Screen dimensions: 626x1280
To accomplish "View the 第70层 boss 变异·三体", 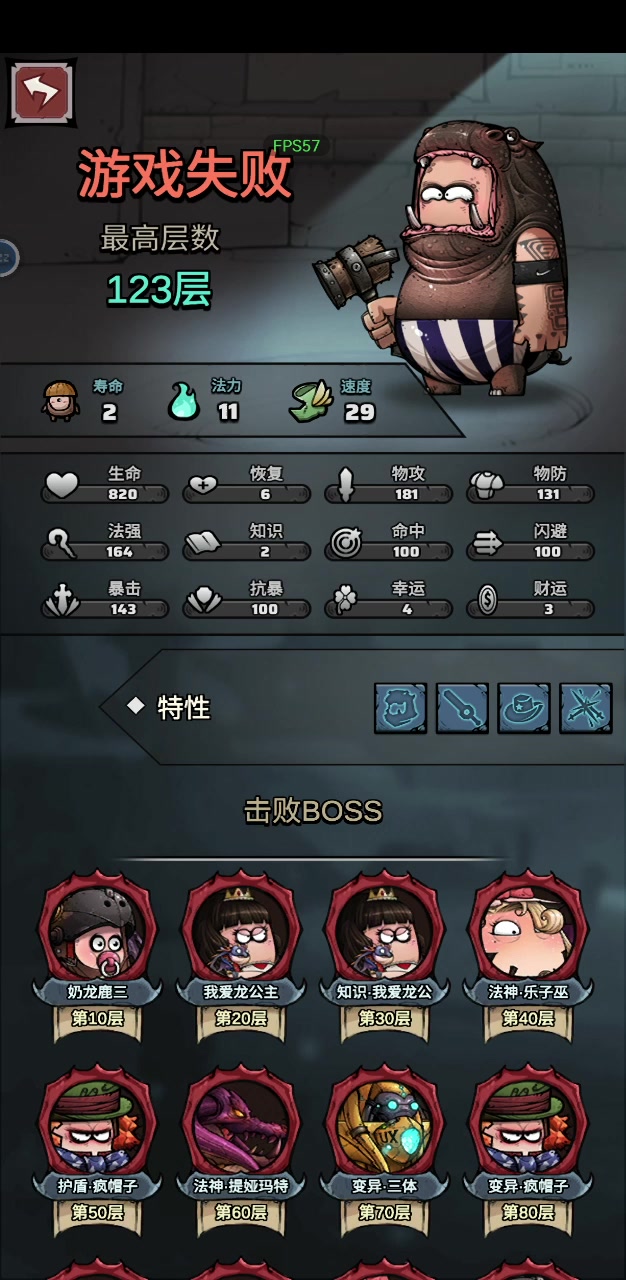I will tap(385, 1125).
